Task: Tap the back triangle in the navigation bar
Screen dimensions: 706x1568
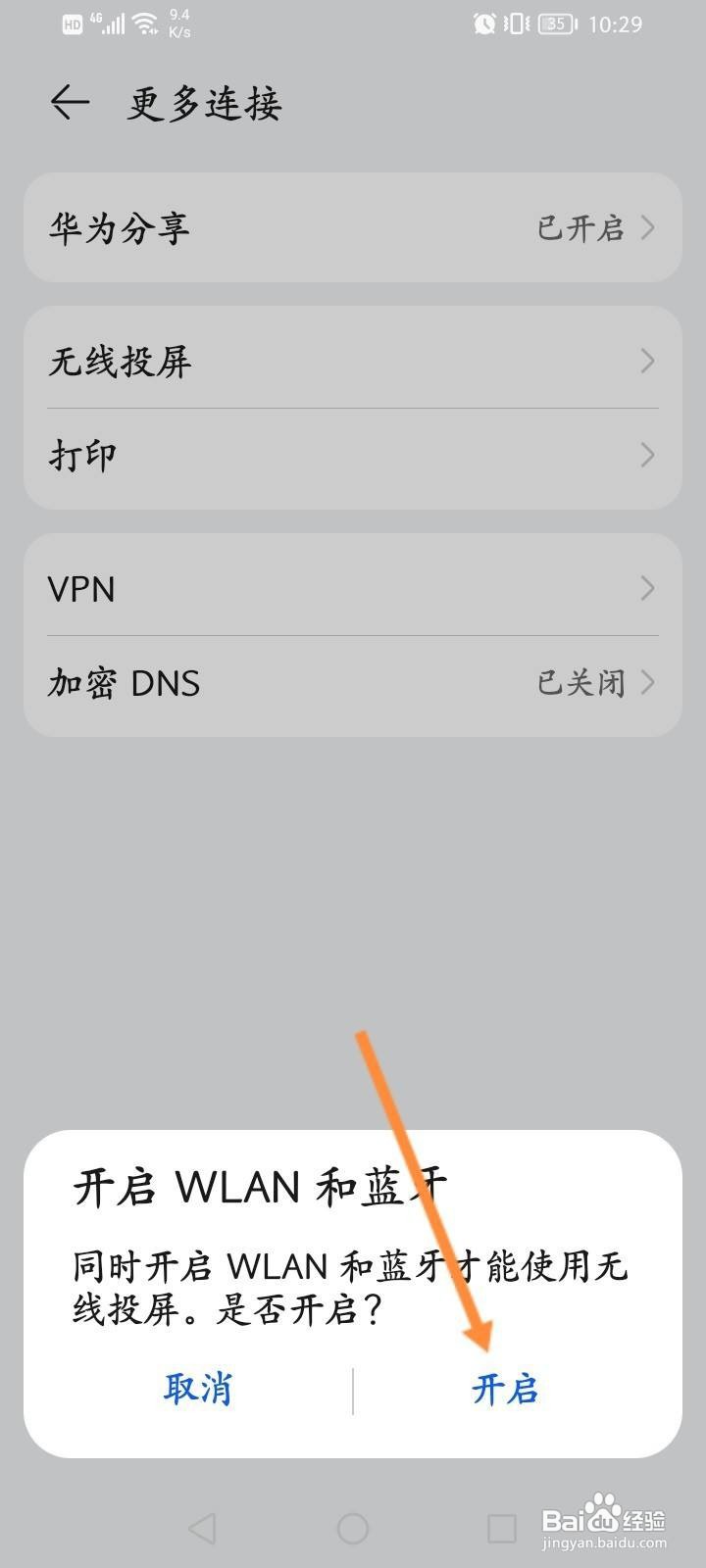Action: (x=202, y=1527)
